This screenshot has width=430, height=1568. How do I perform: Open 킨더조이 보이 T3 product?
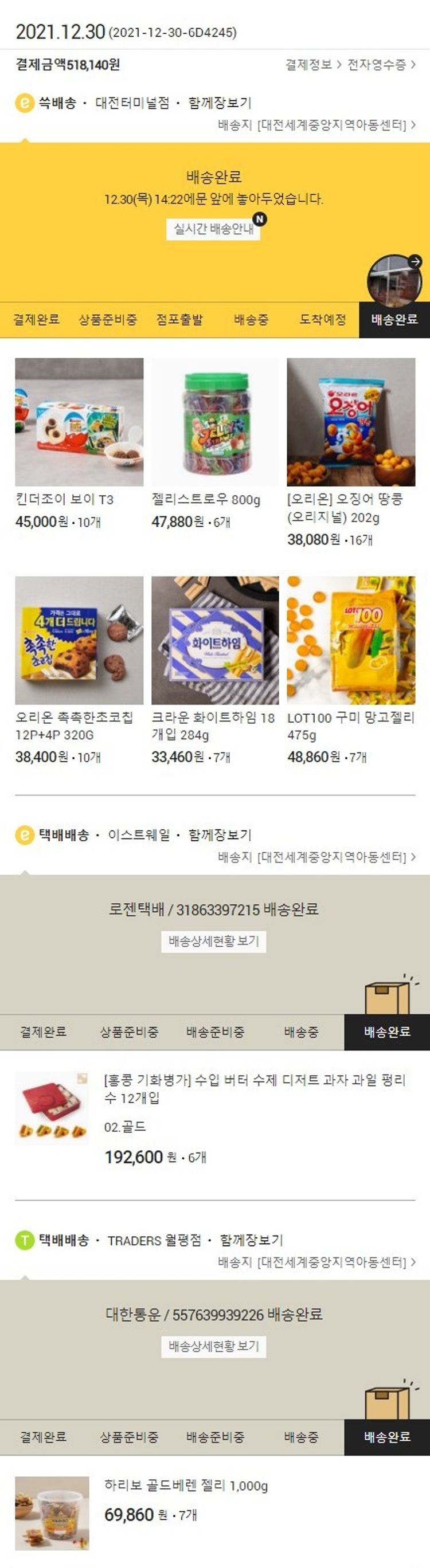(79, 422)
